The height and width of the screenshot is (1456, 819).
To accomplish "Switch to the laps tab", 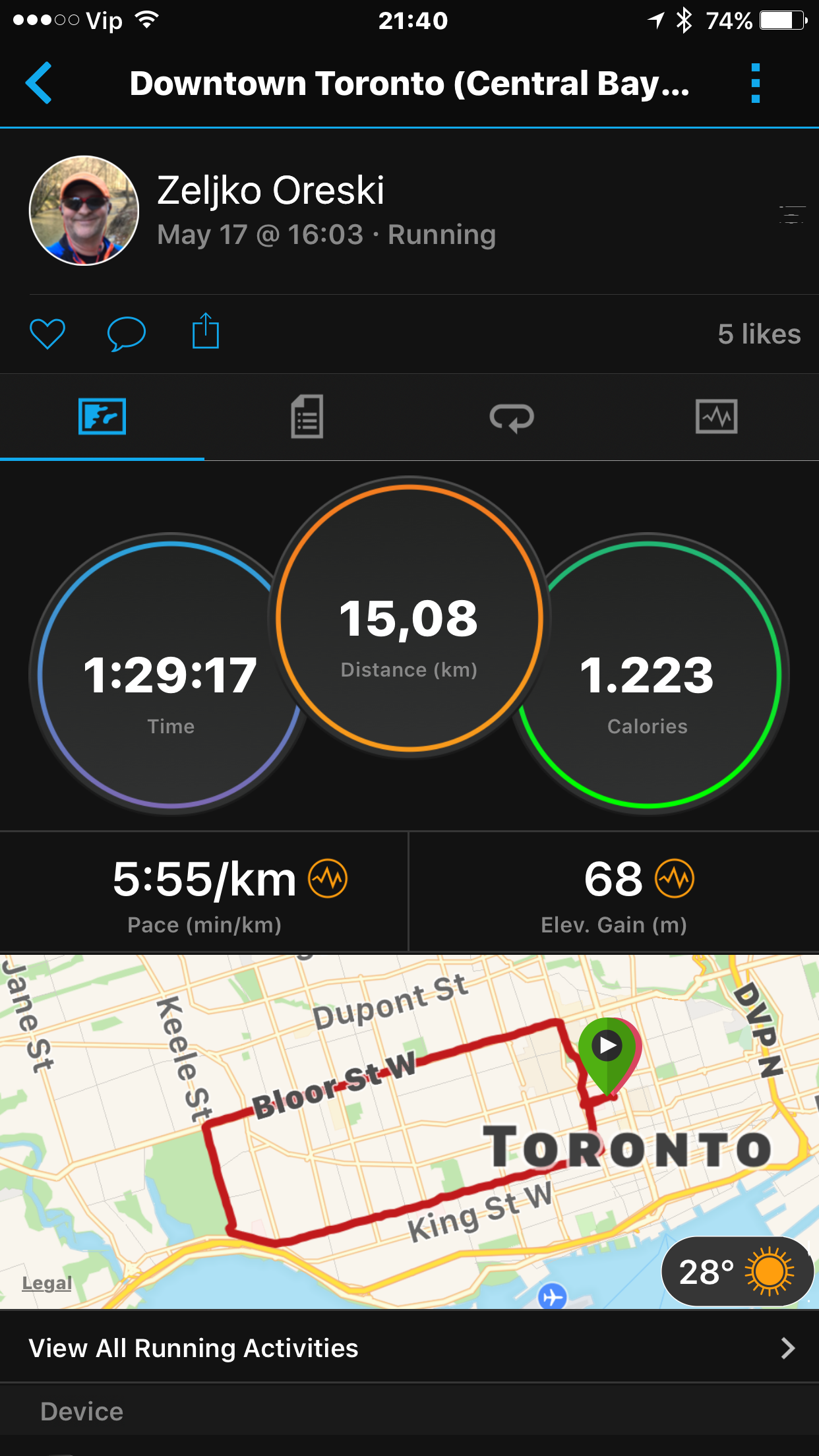I will click(x=512, y=417).
